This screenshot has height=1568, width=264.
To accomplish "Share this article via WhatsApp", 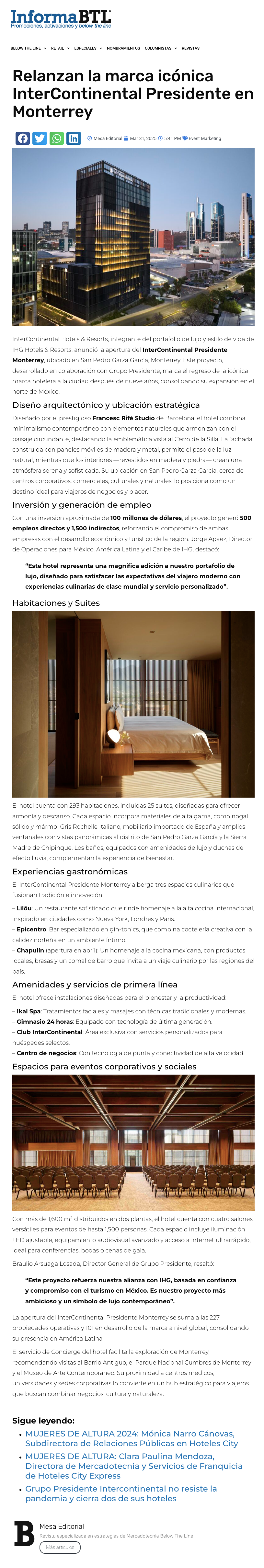I will click(x=57, y=138).
